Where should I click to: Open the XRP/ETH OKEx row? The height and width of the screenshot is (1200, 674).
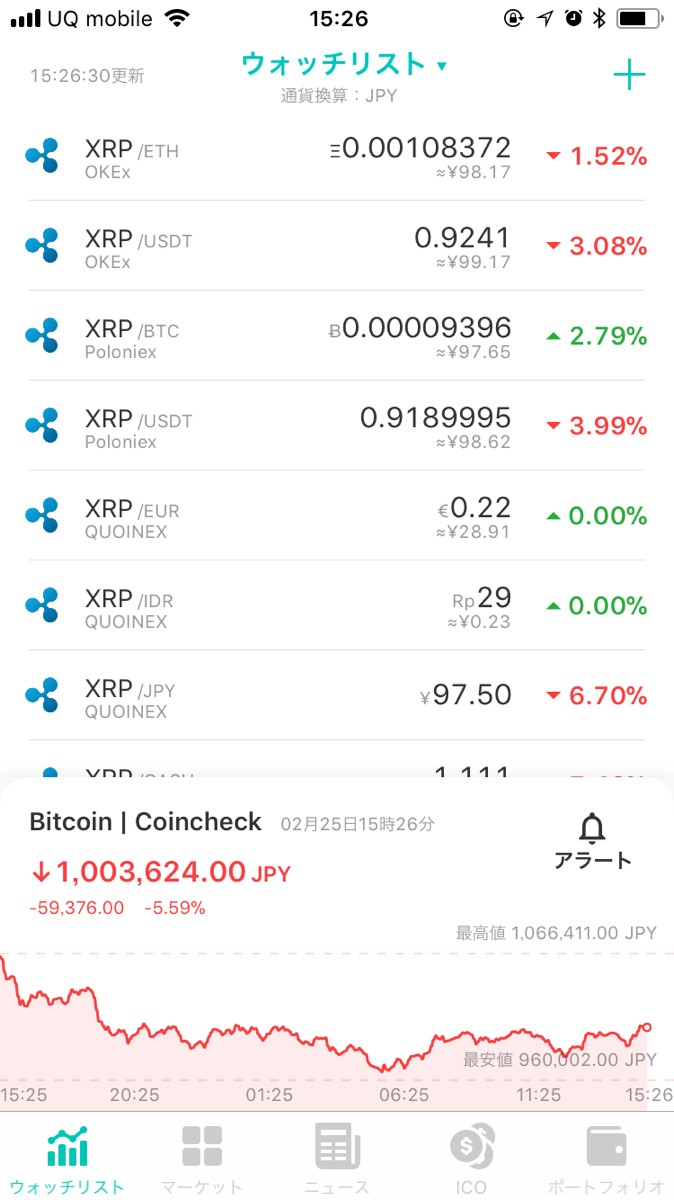point(336,156)
